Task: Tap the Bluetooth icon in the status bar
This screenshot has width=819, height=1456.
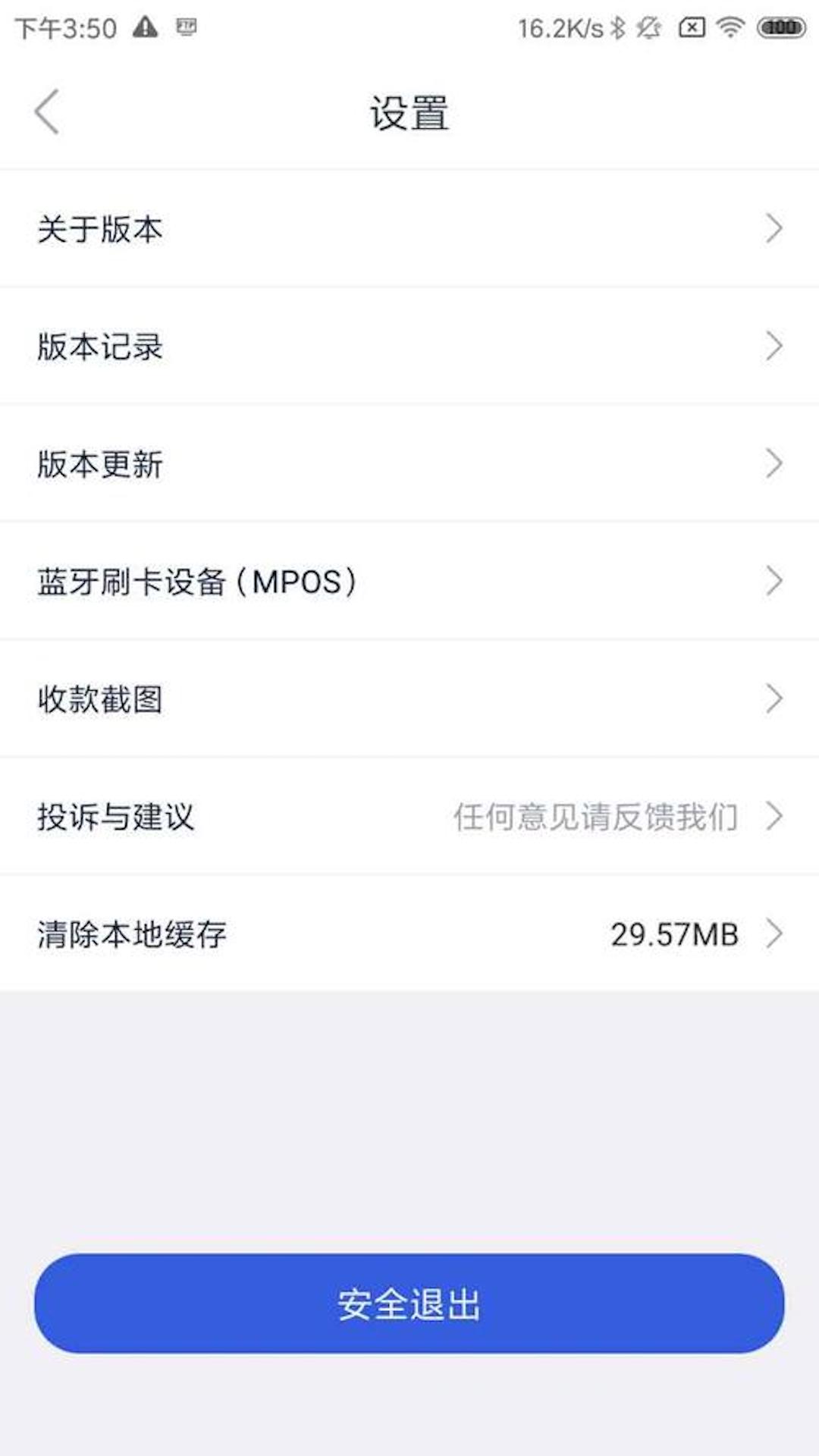Action: point(617,27)
